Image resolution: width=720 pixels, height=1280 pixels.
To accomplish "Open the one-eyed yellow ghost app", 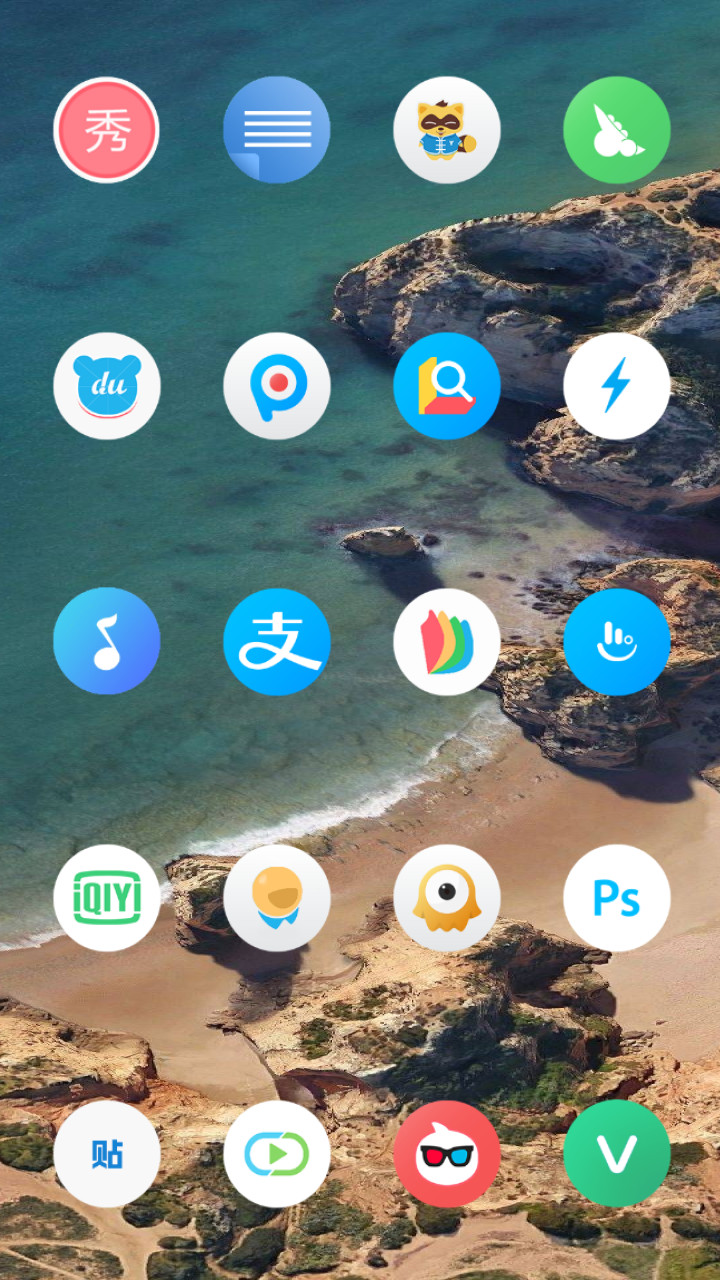I will pos(447,898).
